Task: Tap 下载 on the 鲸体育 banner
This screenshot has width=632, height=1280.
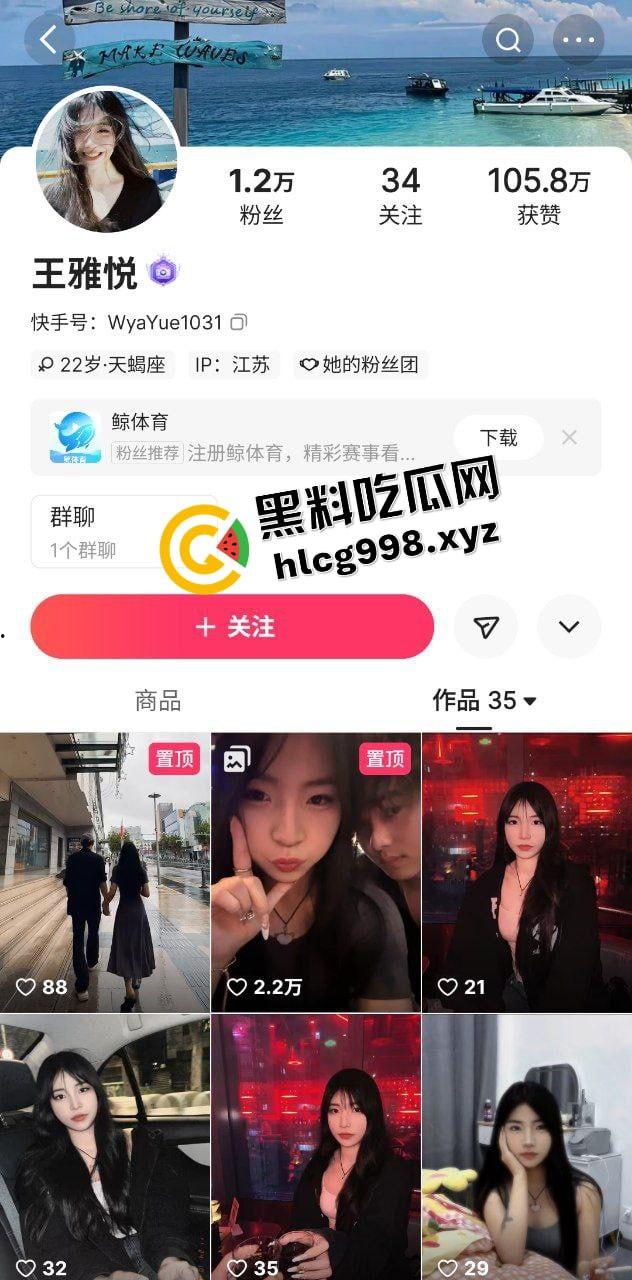Action: (498, 437)
